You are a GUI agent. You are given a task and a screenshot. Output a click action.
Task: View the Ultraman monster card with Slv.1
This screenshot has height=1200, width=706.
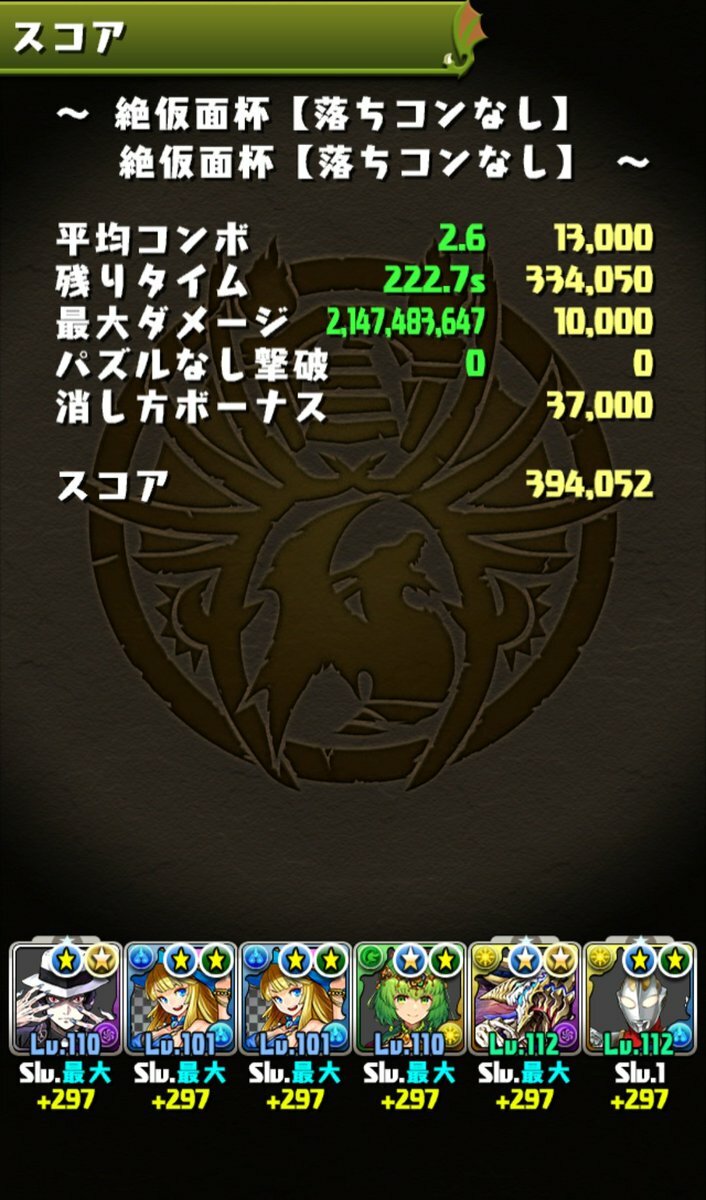tap(639, 1000)
